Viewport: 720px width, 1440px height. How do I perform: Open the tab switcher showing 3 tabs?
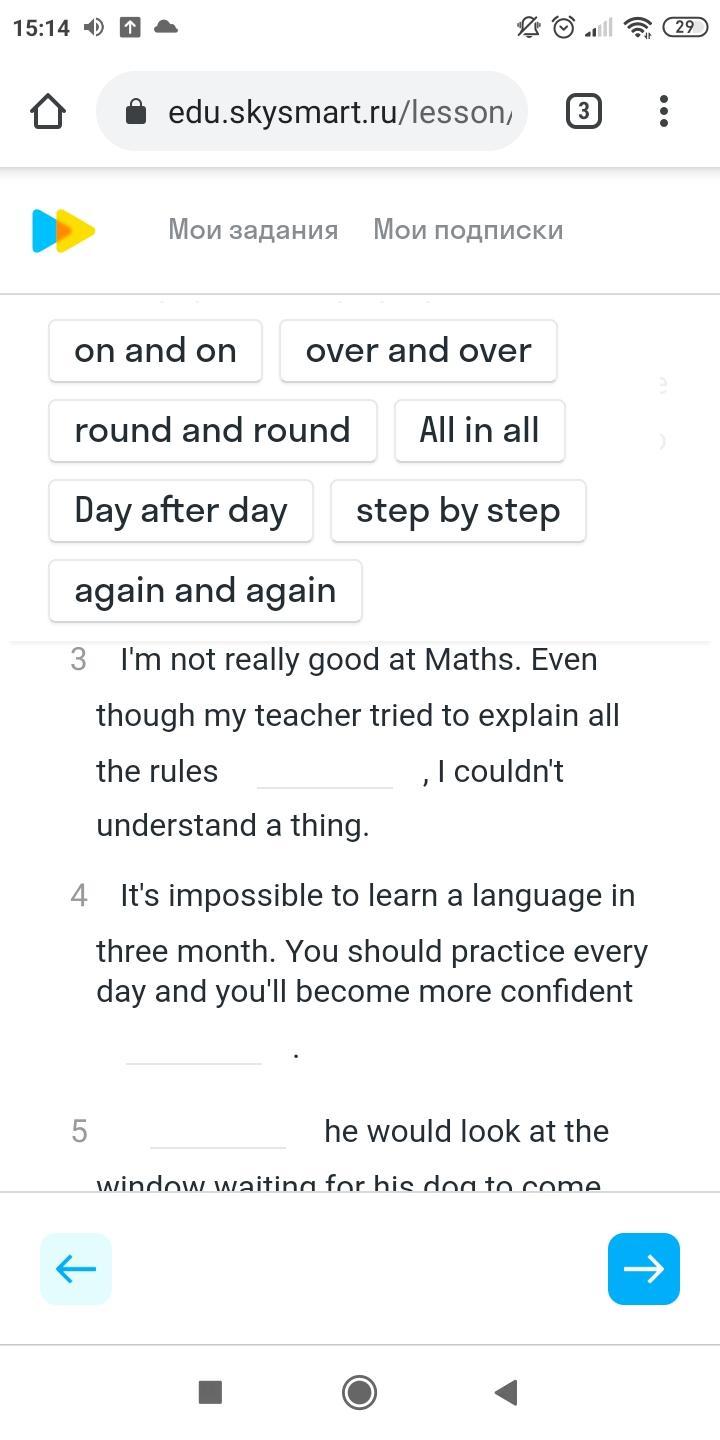click(x=584, y=111)
